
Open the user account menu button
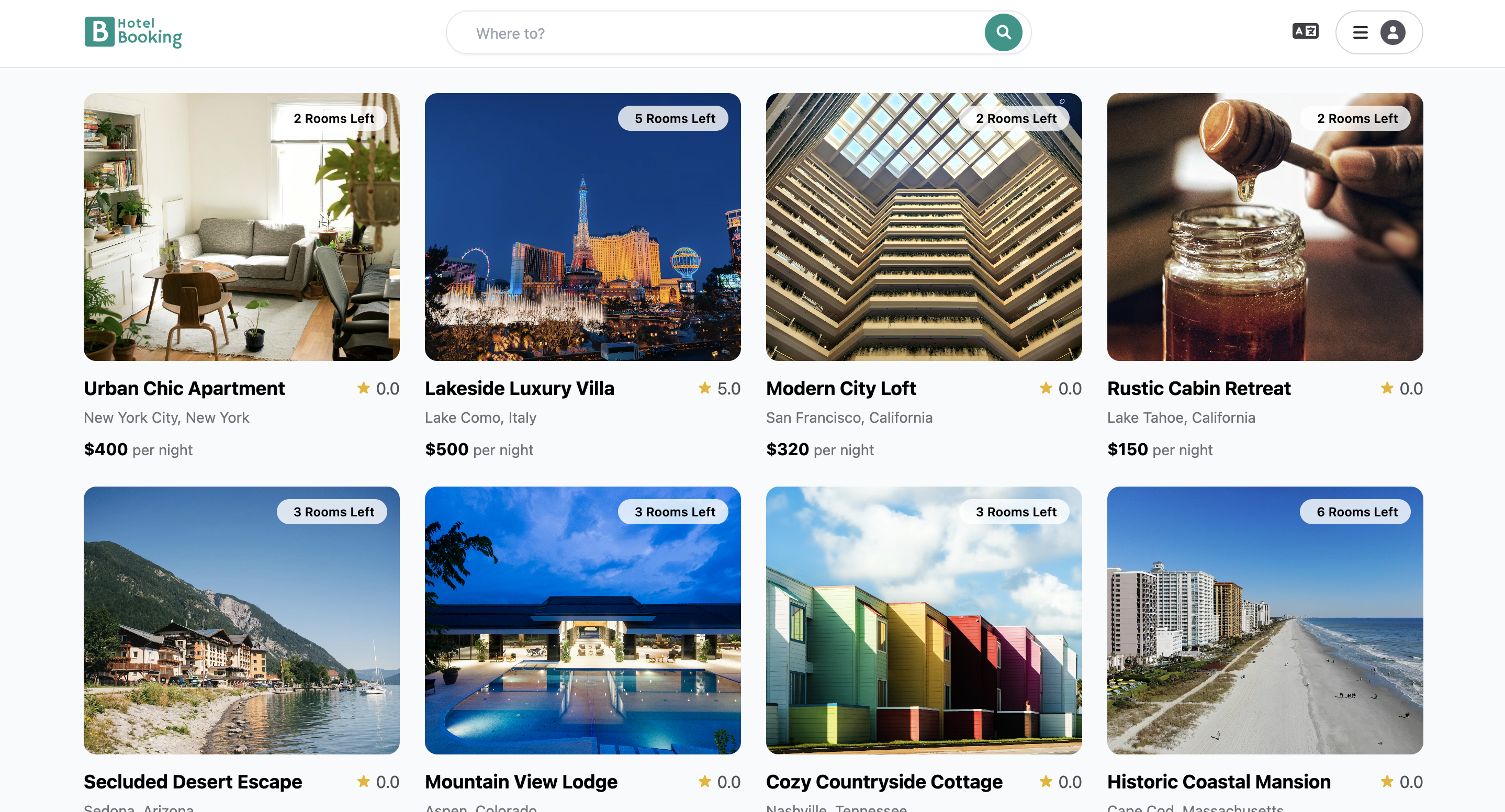point(1378,33)
